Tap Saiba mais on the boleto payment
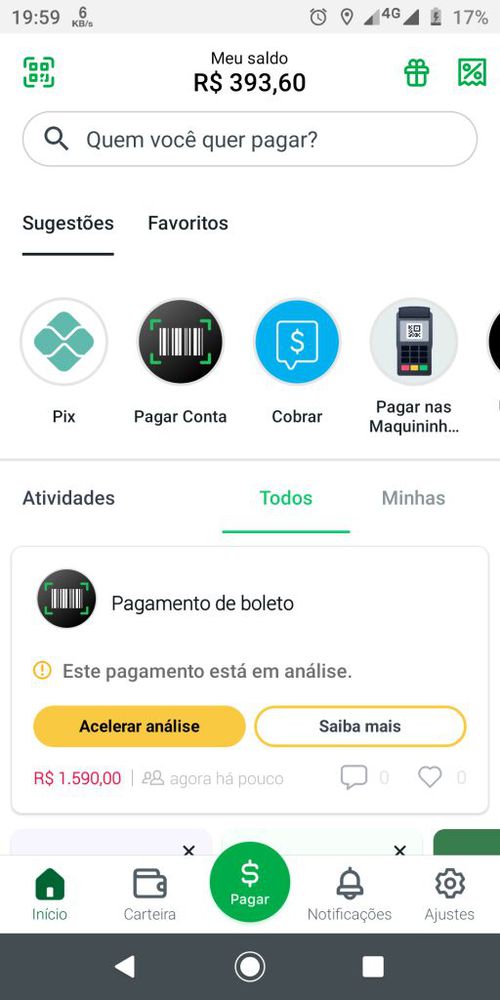Screen dimensions: 500x1000 pyautogui.click(x=360, y=726)
